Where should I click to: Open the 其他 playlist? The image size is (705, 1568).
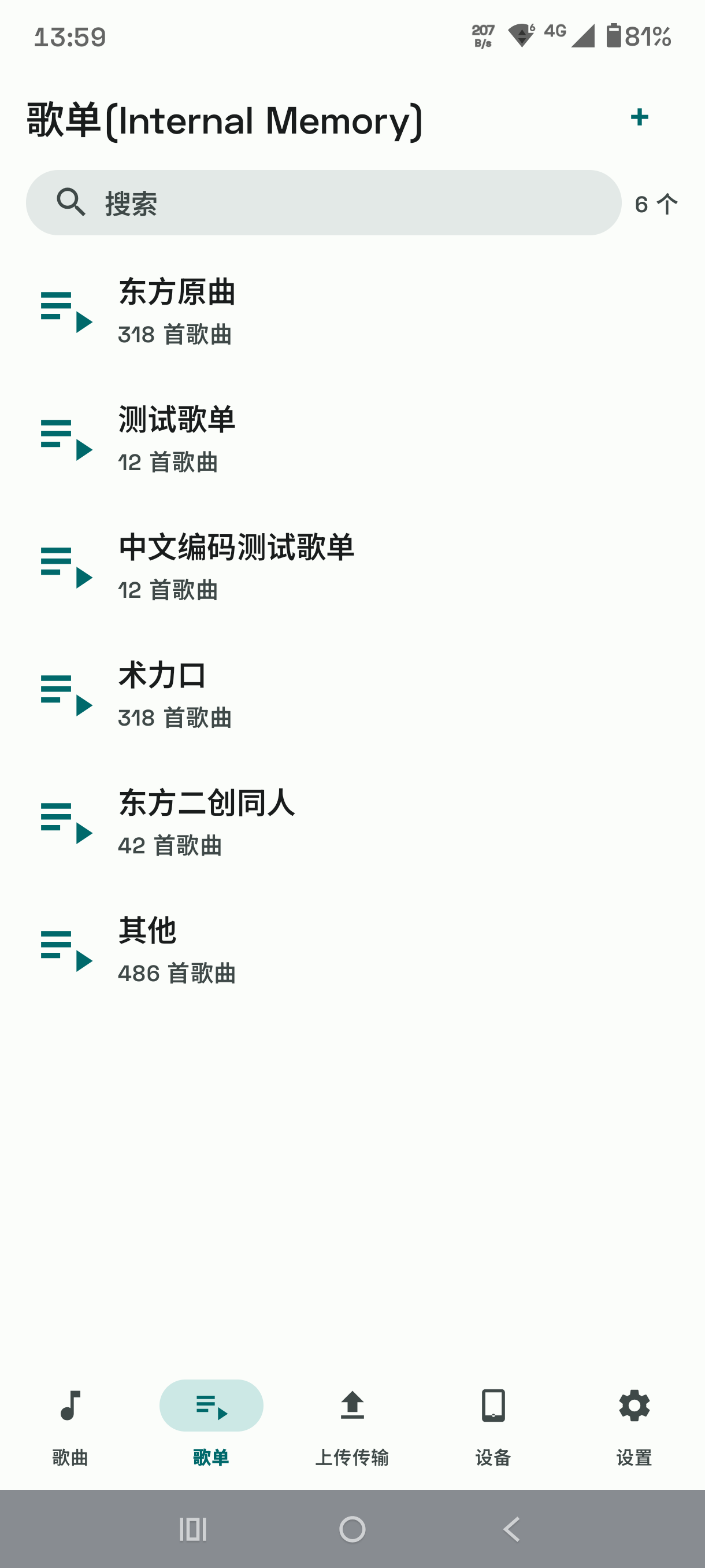coord(352,951)
